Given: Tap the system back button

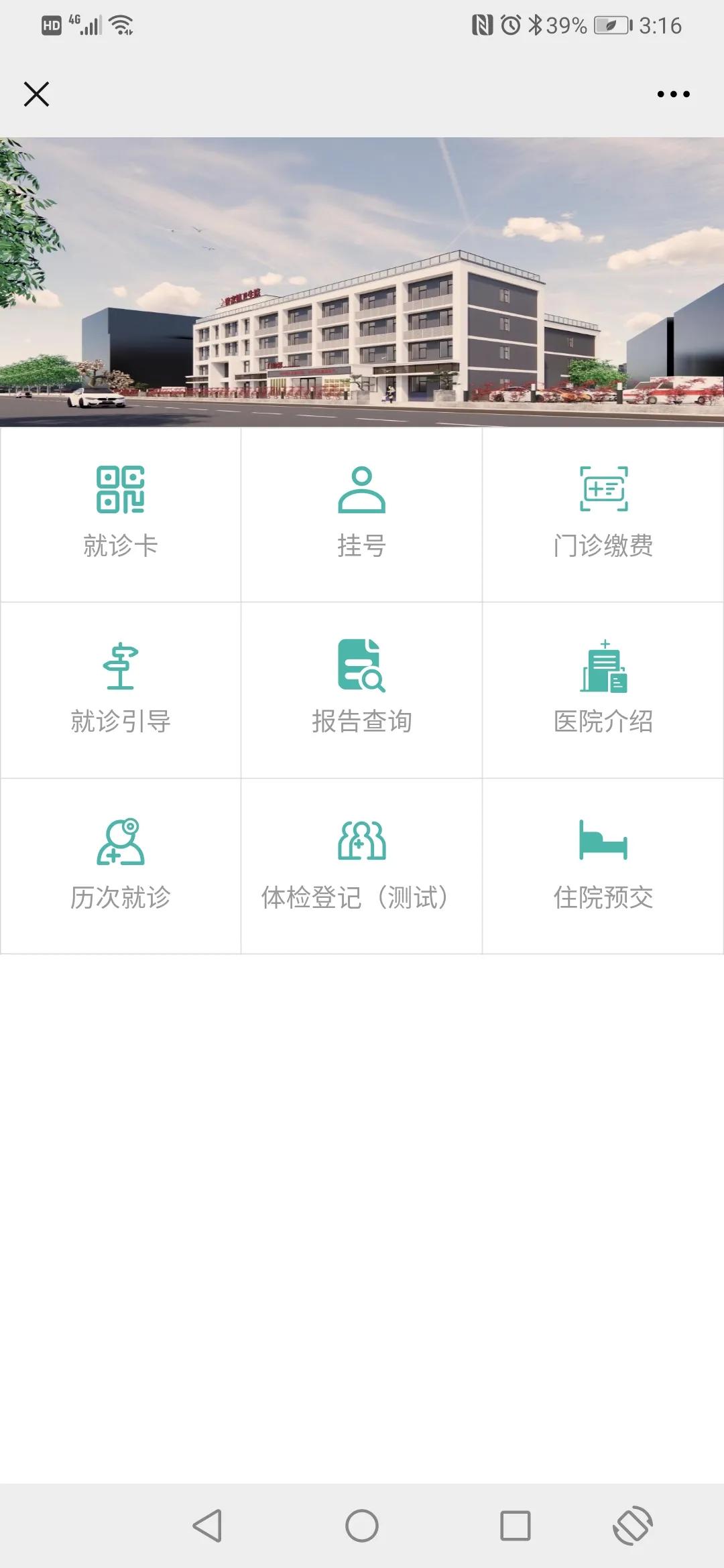Looking at the screenshot, I should coord(207,1526).
